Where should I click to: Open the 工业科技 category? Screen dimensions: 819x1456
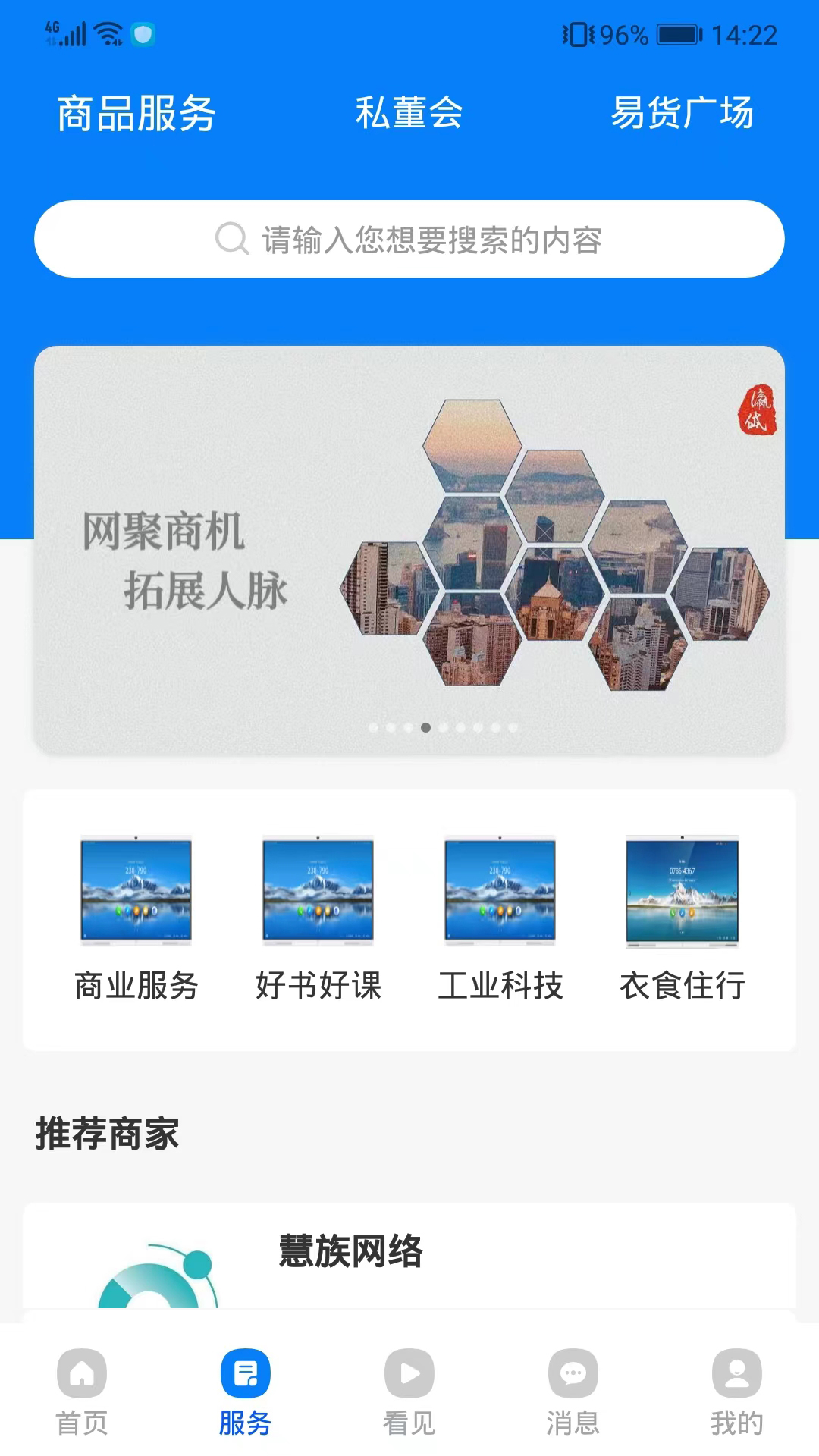[x=500, y=919]
